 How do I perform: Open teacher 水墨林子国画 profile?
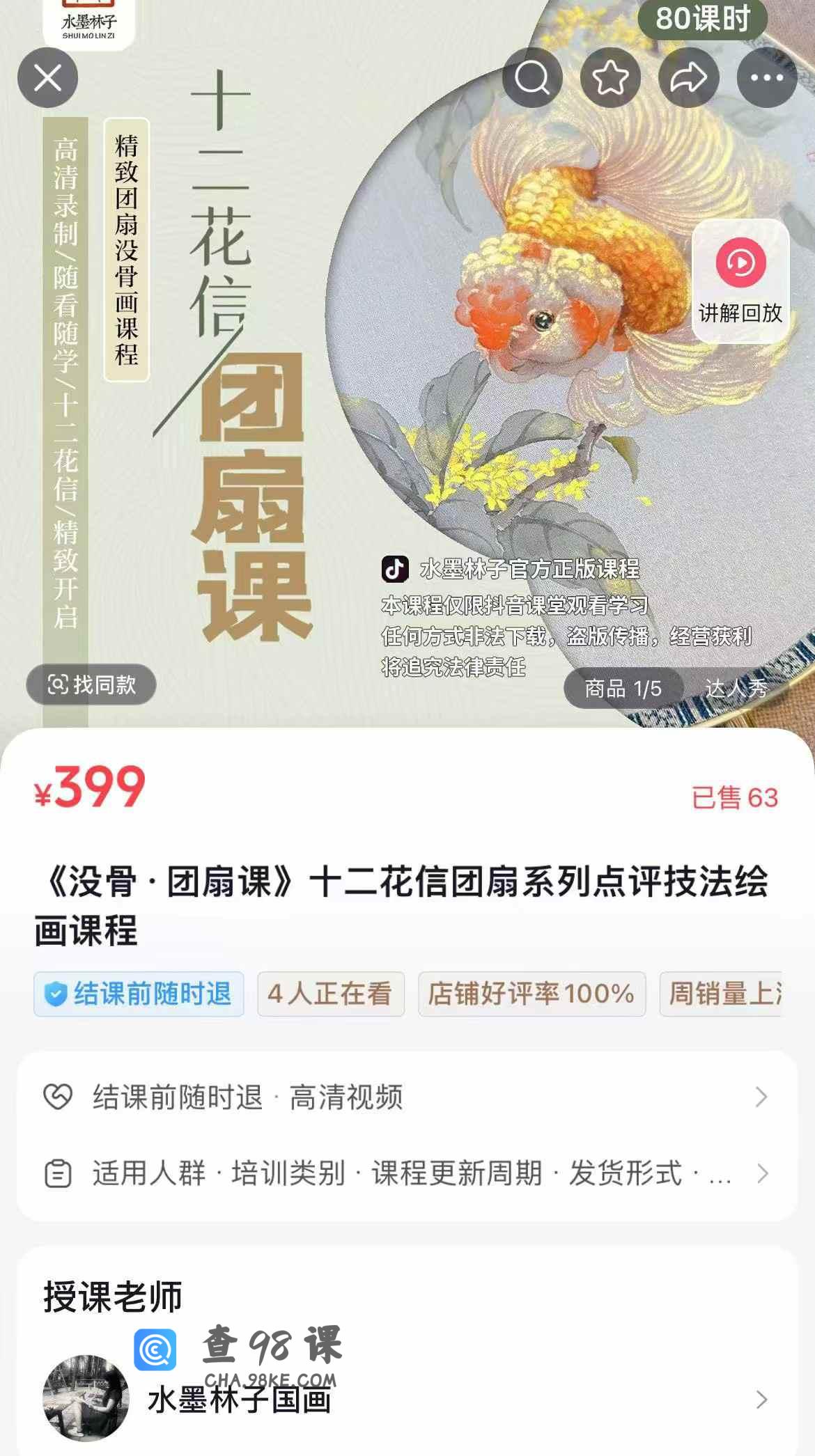(407, 1399)
